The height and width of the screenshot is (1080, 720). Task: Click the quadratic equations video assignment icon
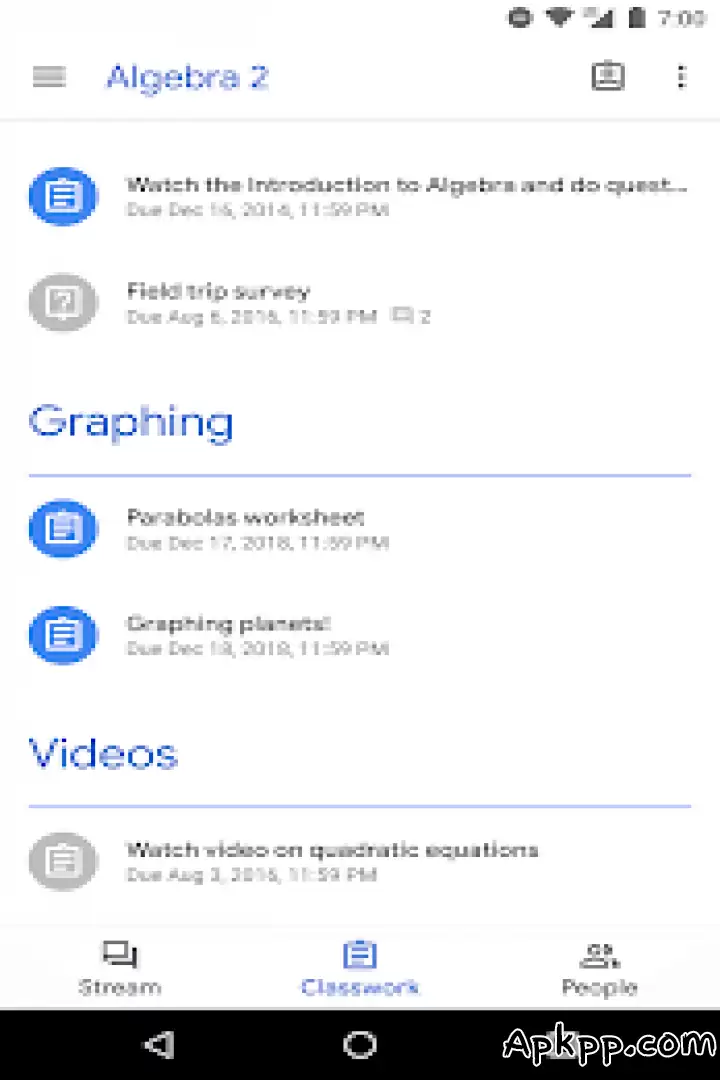coord(63,861)
